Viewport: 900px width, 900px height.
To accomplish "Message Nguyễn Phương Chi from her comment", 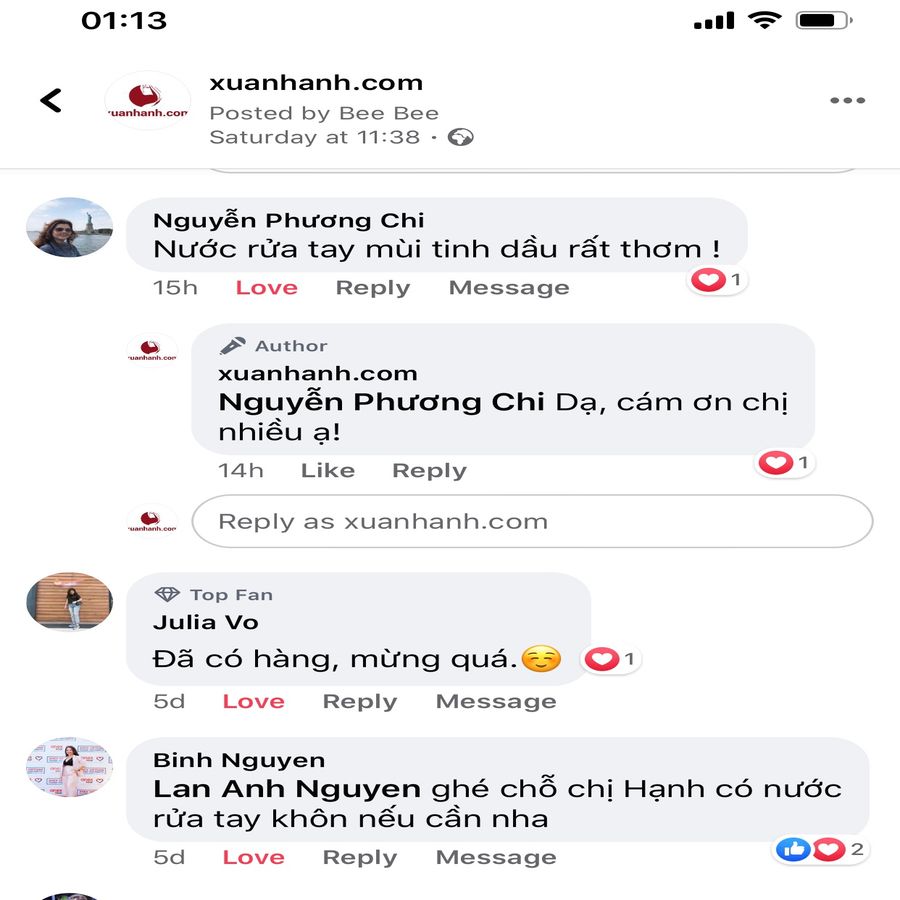I will pyautogui.click(x=508, y=288).
